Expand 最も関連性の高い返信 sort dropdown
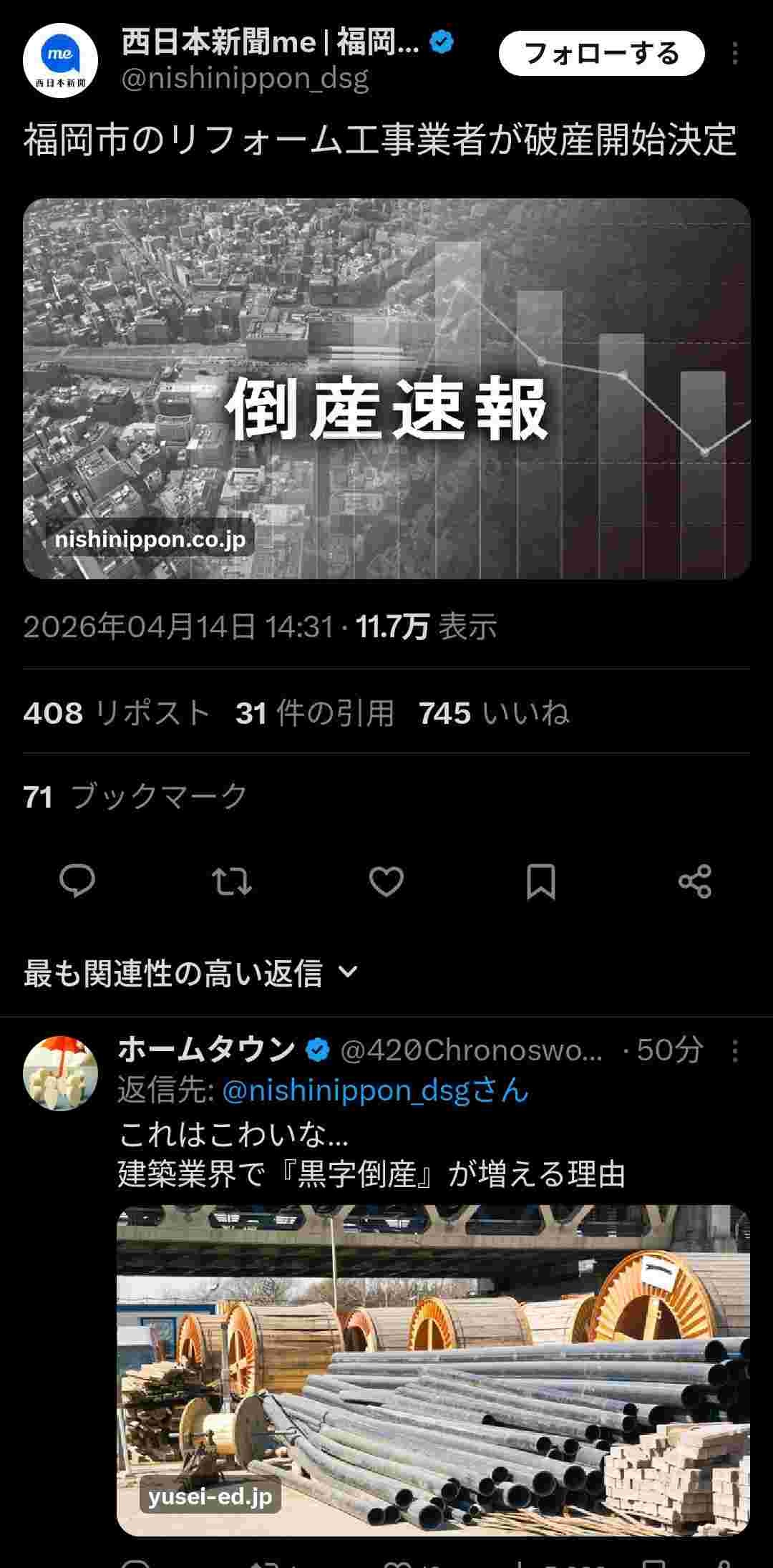Screen dimensions: 773x1568 pos(190,973)
